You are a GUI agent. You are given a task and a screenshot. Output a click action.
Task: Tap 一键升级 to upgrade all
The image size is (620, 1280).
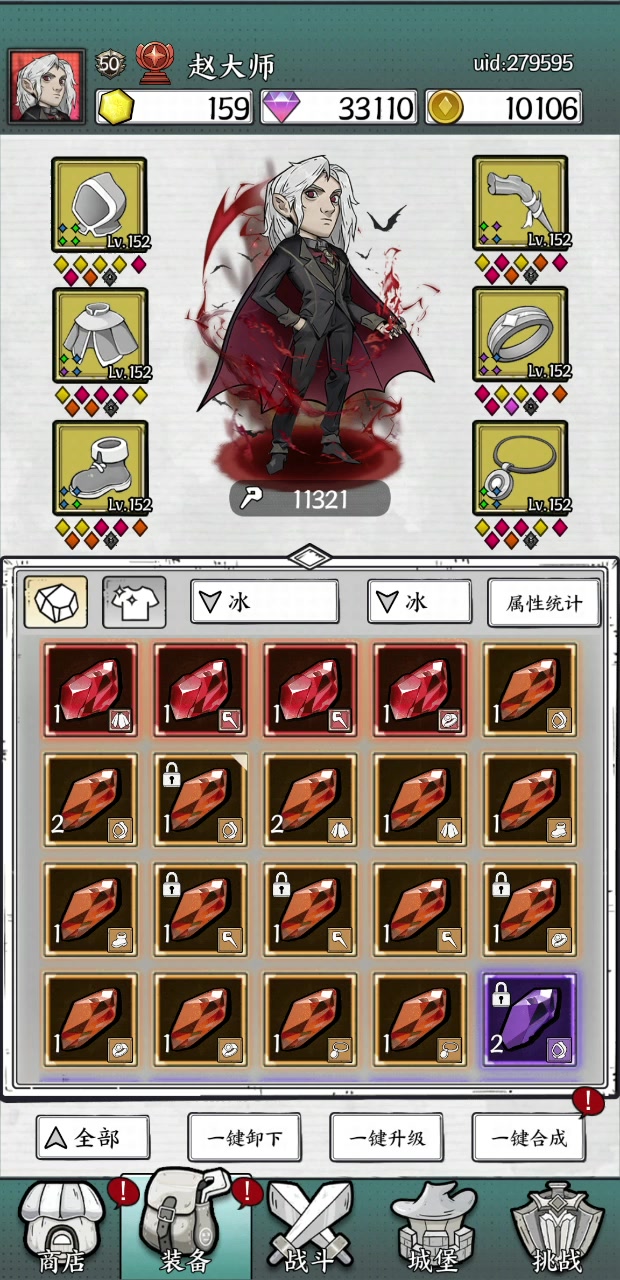tap(386, 1138)
